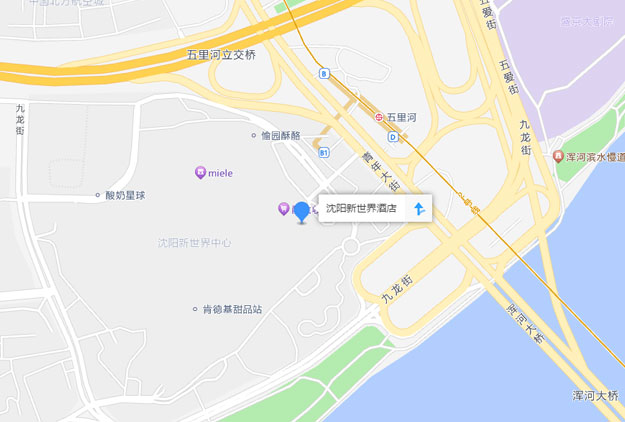
Task: Select the blue location marker pin
Action: pyautogui.click(x=301, y=211)
